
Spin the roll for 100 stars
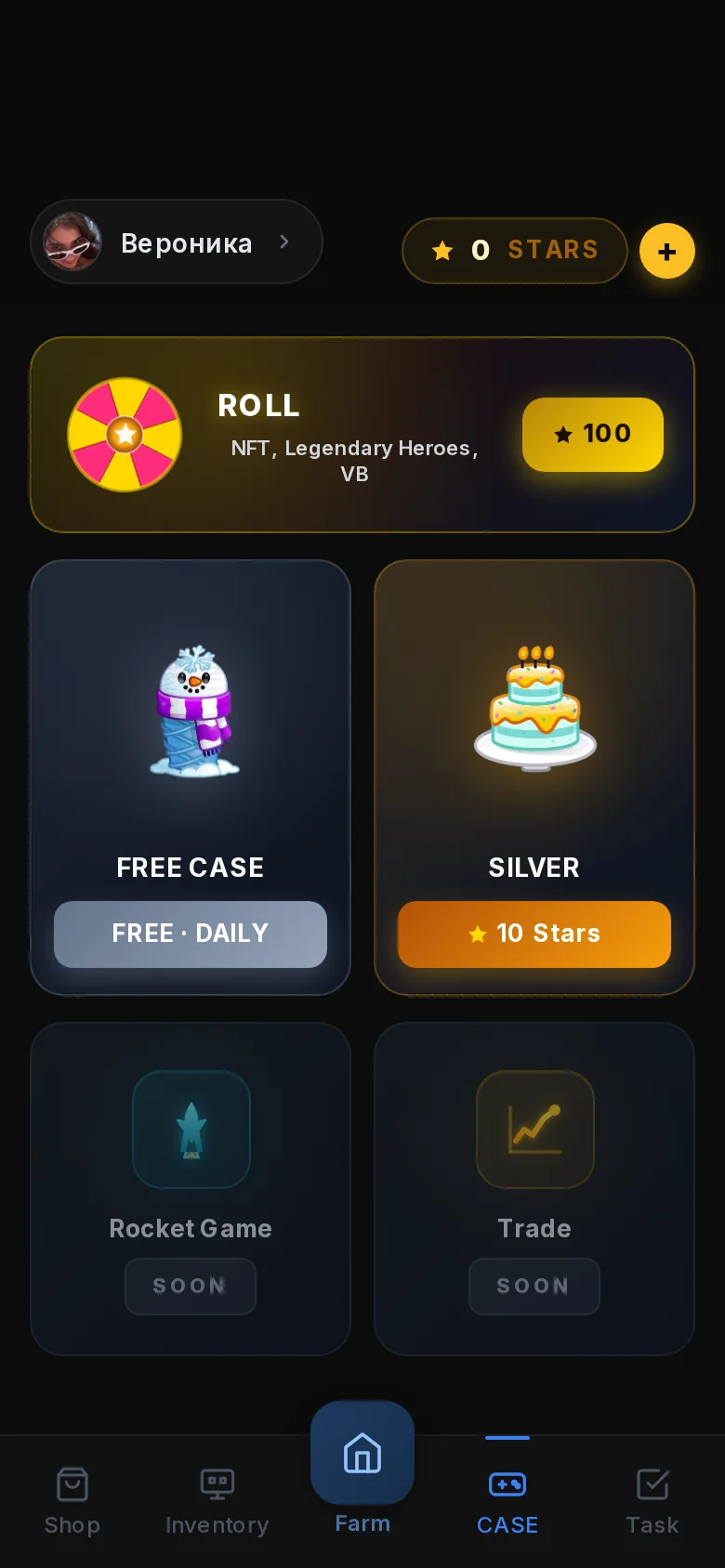click(593, 434)
